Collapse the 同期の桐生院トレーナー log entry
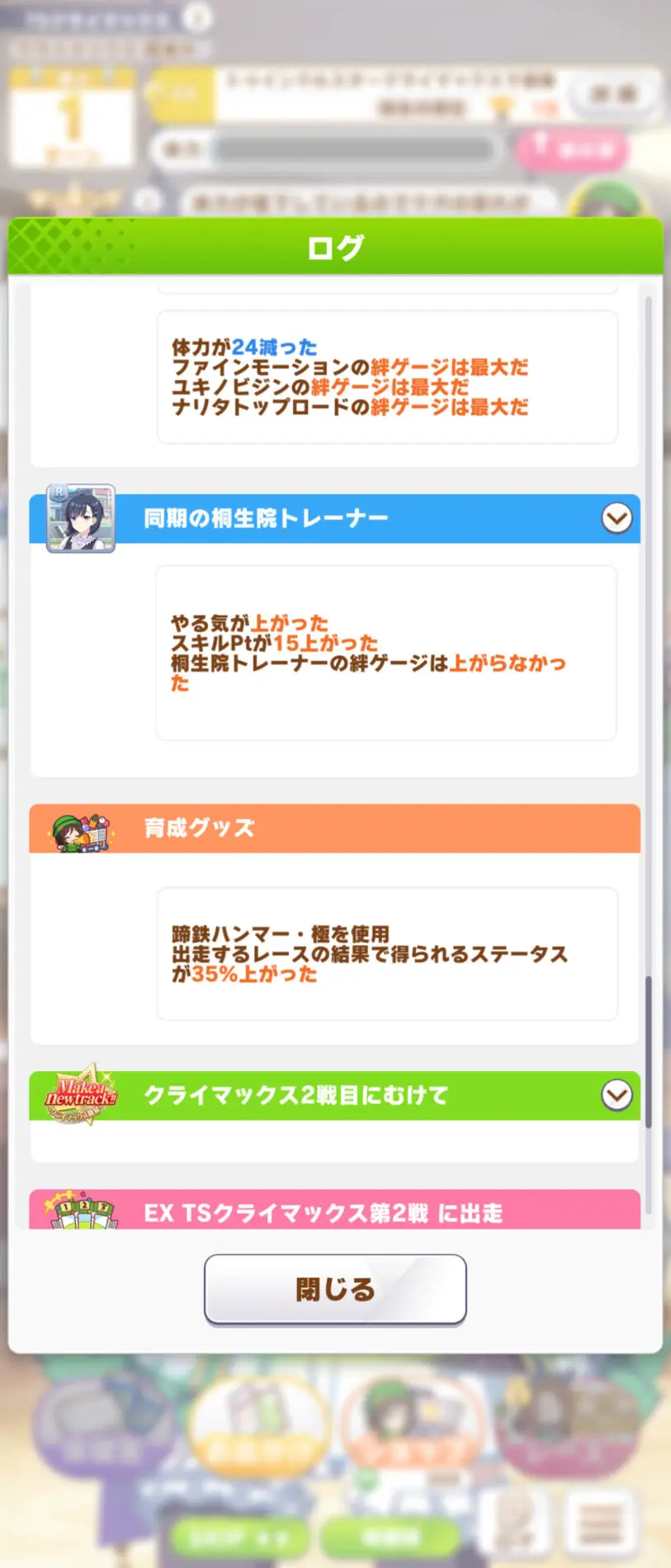Screen dimensions: 671x1568 click(617, 518)
